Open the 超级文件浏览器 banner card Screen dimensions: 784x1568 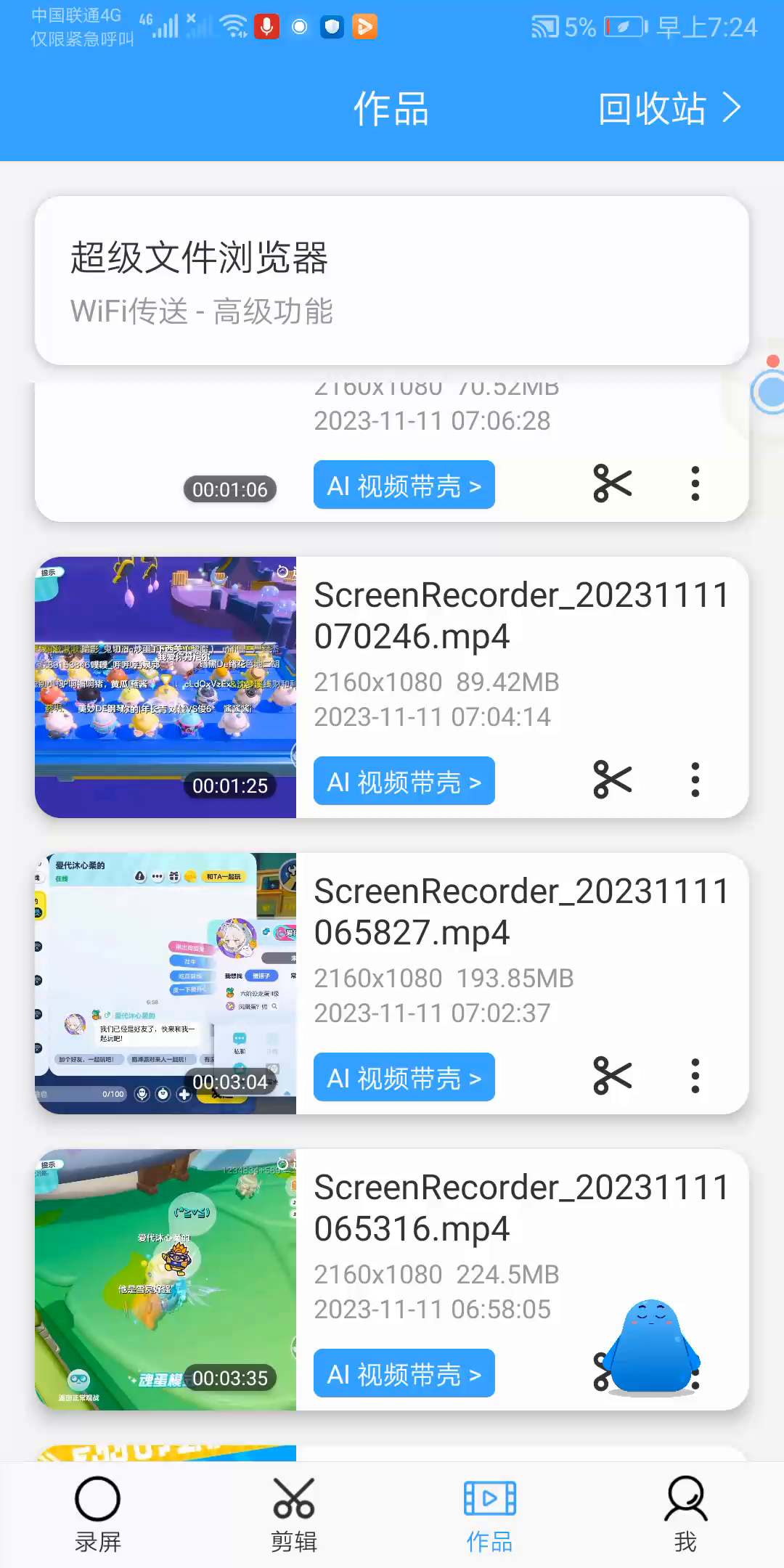(x=392, y=281)
